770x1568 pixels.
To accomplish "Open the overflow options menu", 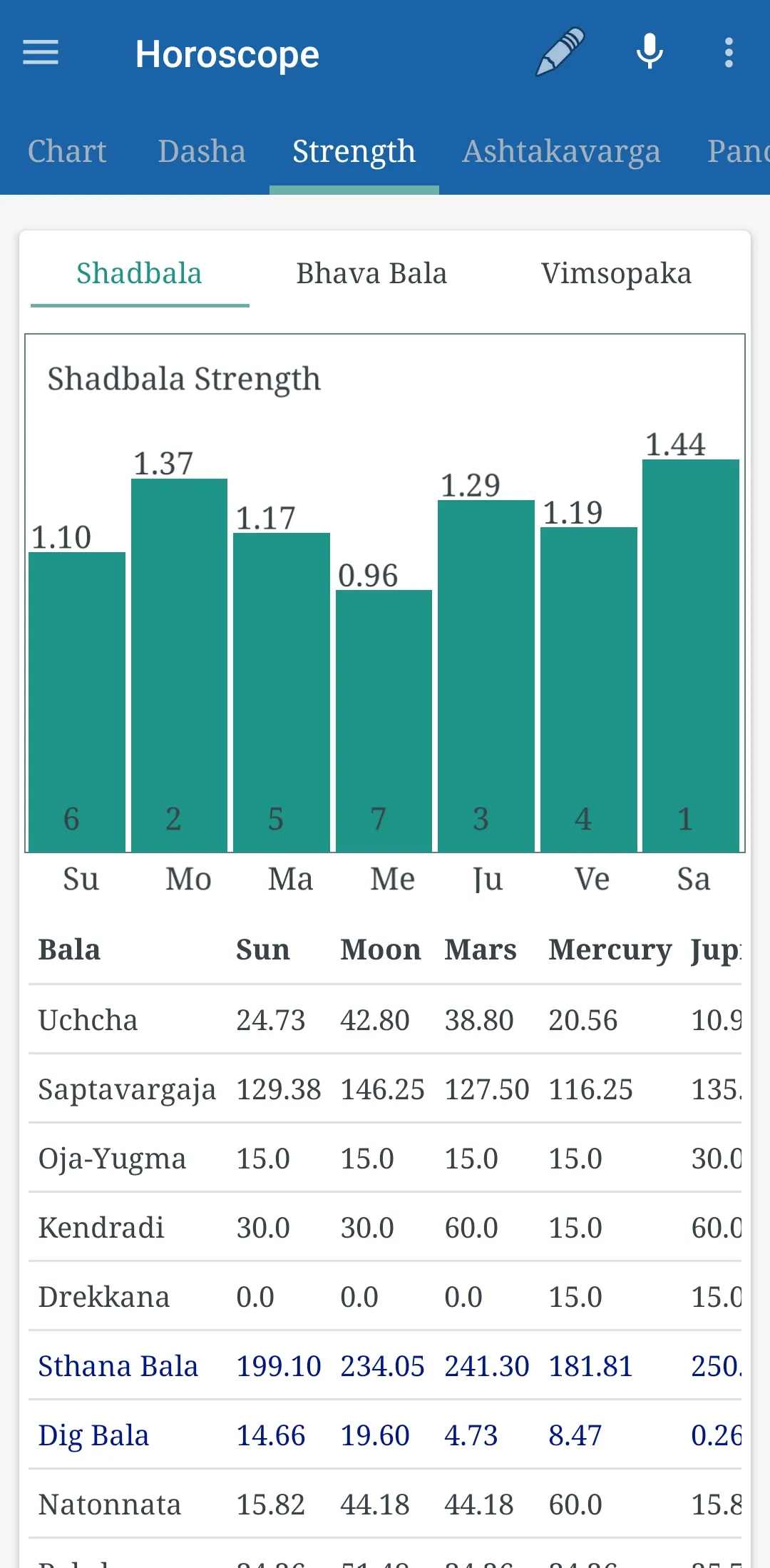I will 728,52.
